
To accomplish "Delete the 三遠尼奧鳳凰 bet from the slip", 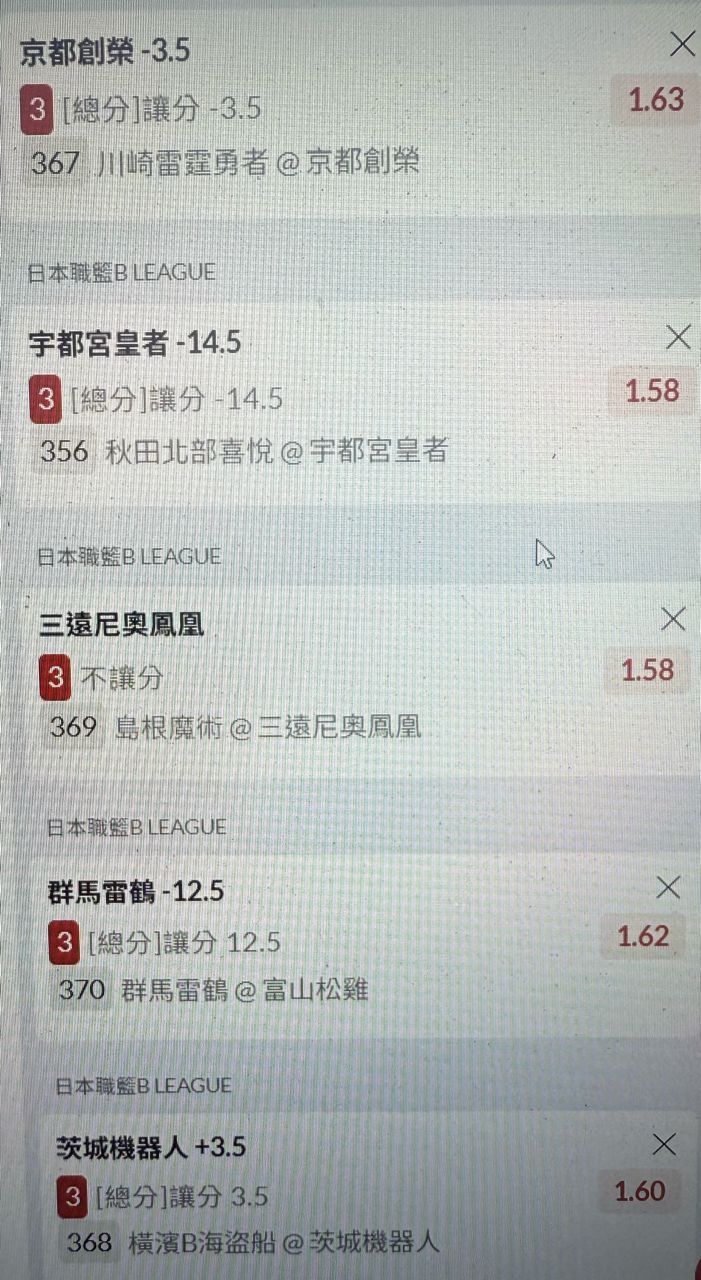I will (674, 620).
